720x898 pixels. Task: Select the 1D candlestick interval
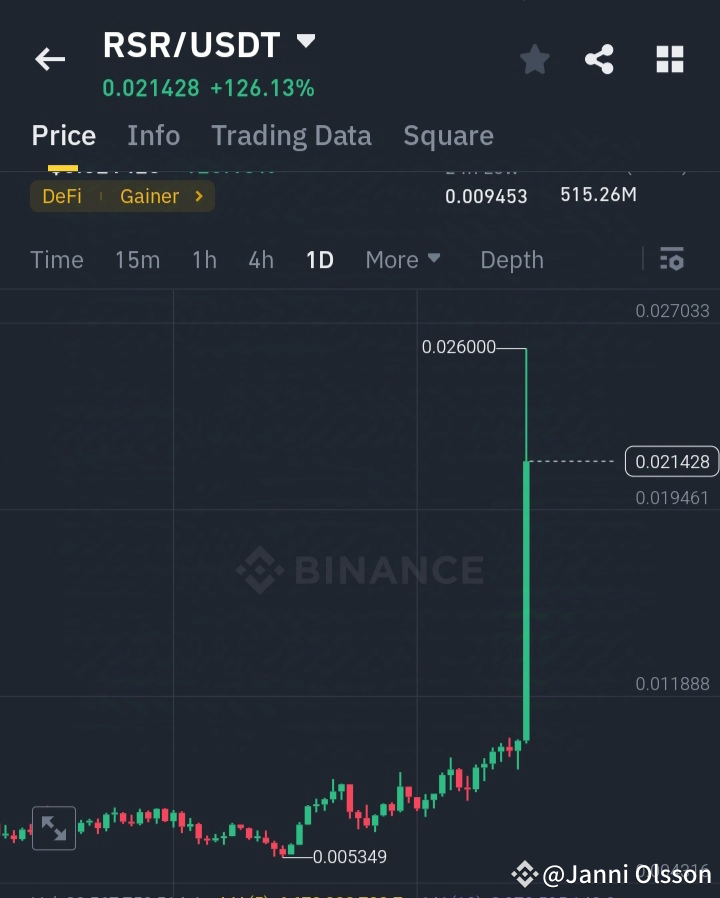click(x=319, y=260)
